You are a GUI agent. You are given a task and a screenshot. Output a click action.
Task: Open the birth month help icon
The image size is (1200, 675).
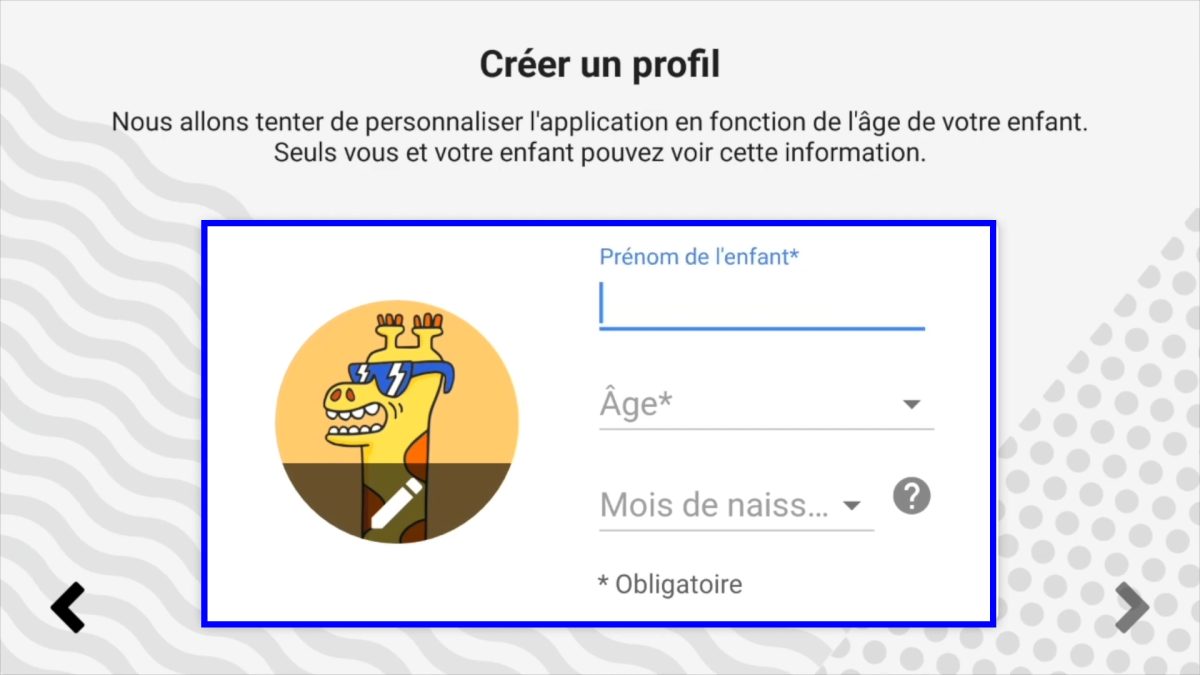tap(912, 496)
